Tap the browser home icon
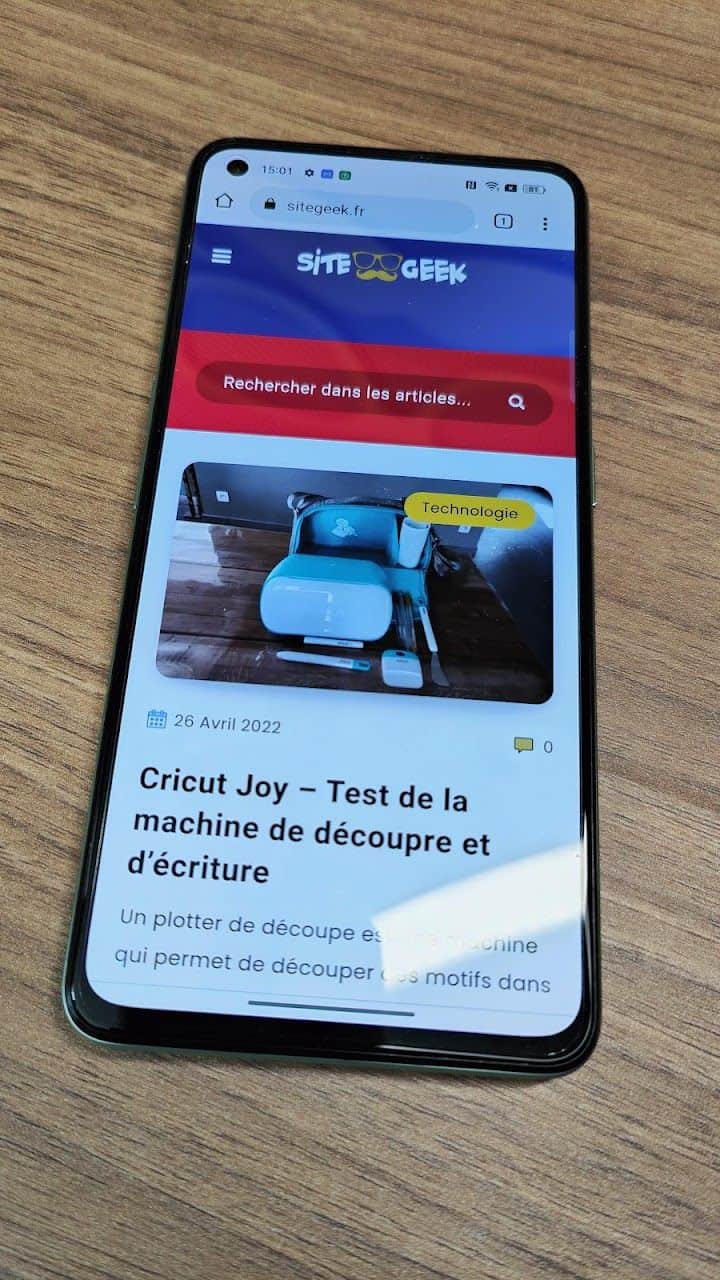 (224, 201)
